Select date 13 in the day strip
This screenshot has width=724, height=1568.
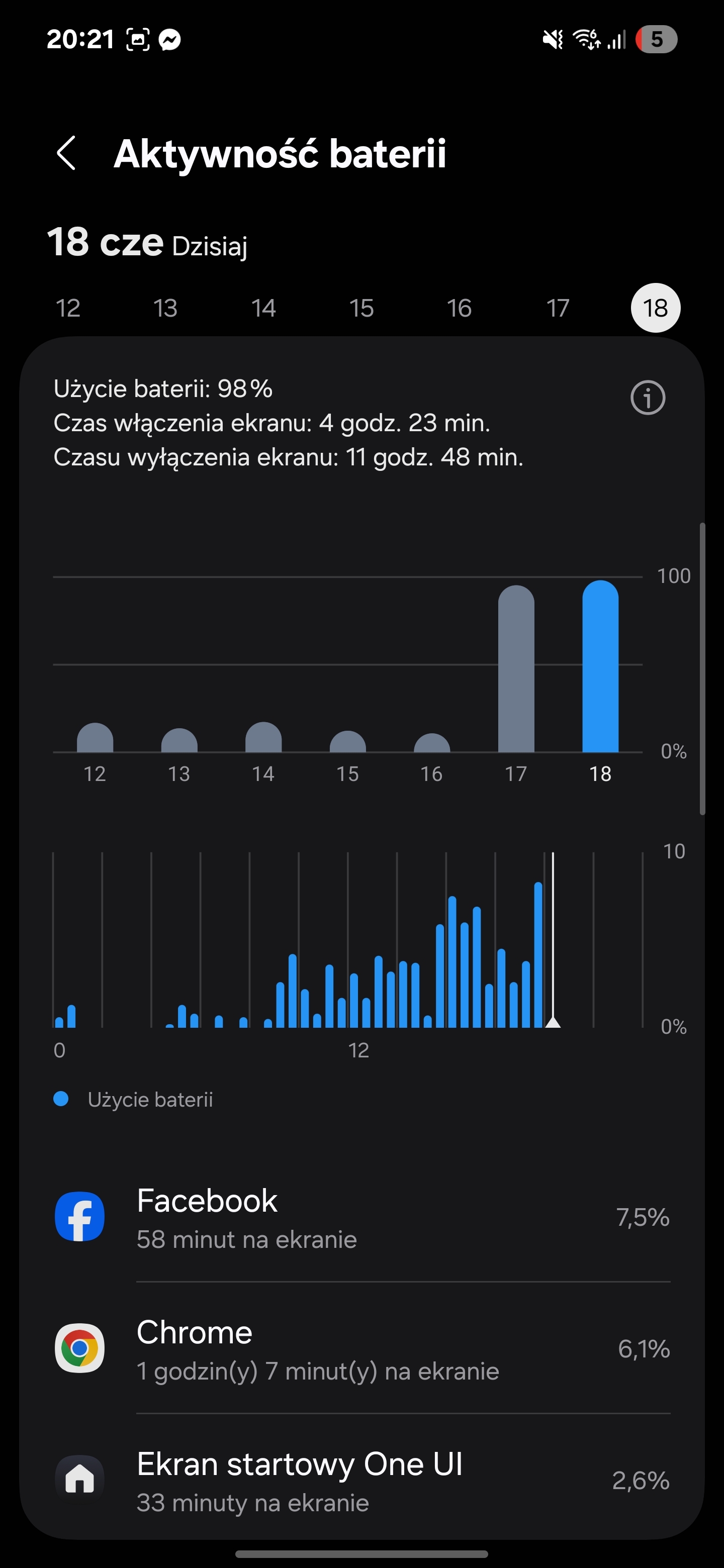tap(165, 308)
